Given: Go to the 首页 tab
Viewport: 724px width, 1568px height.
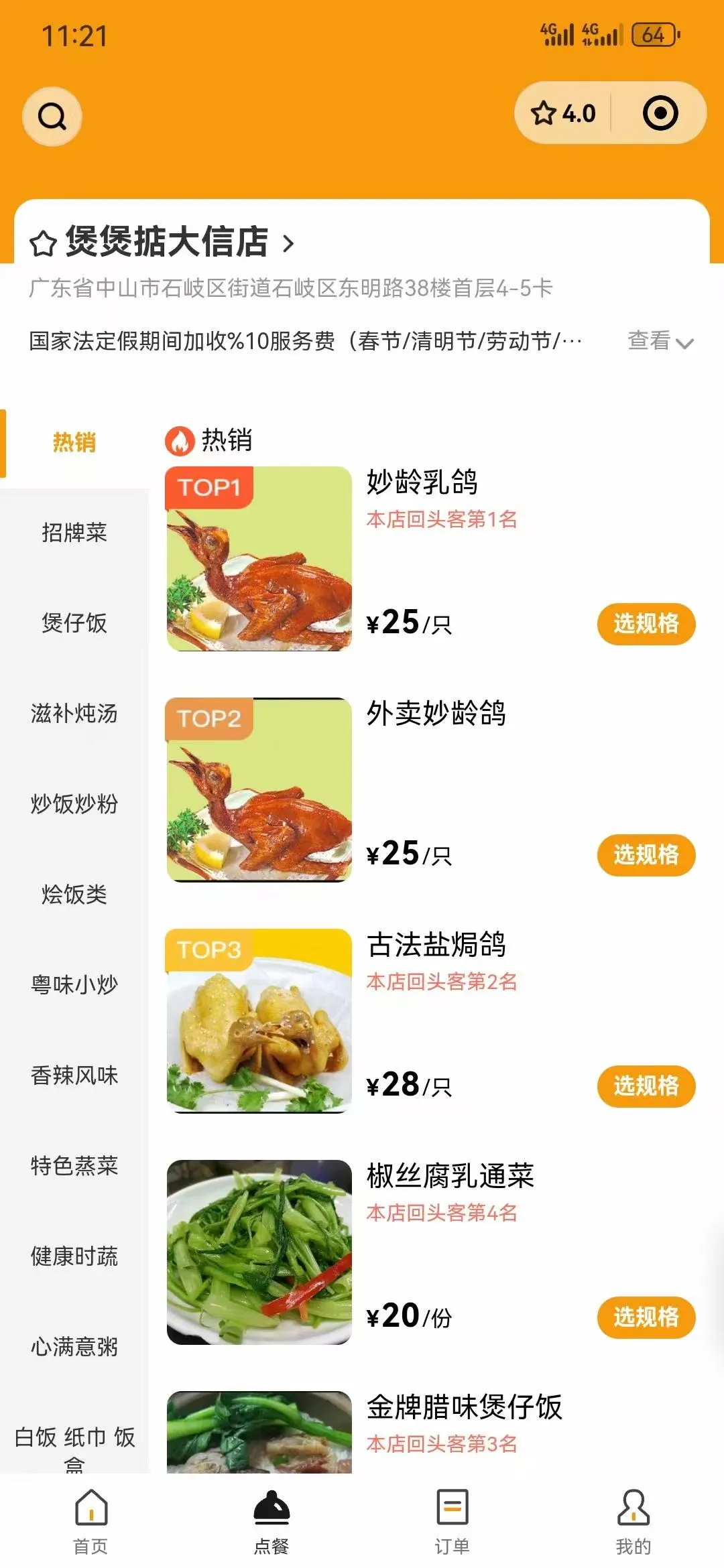Looking at the screenshot, I should pos(90,1522).
